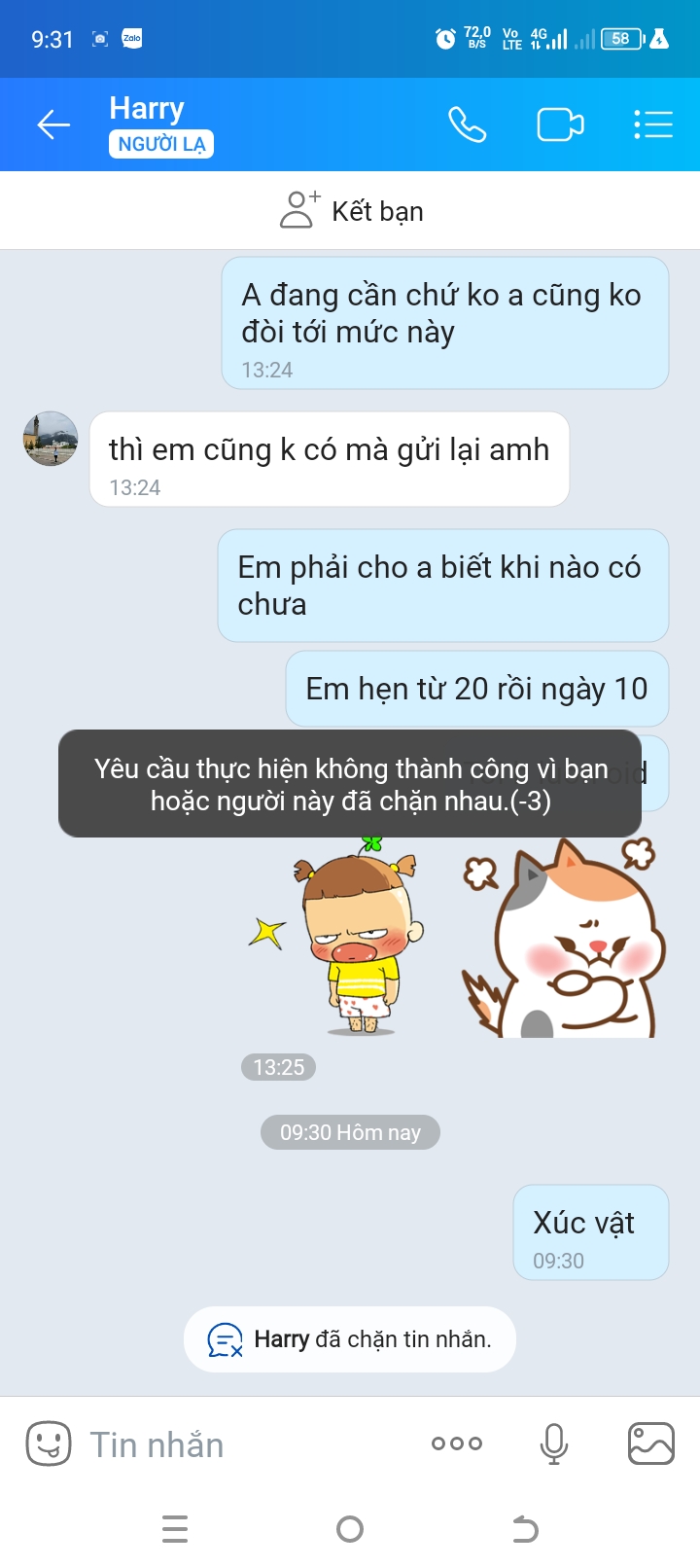700x1568 pixels.
Task: Start a voice call with Harry
Action: click(x=467, y=125)
